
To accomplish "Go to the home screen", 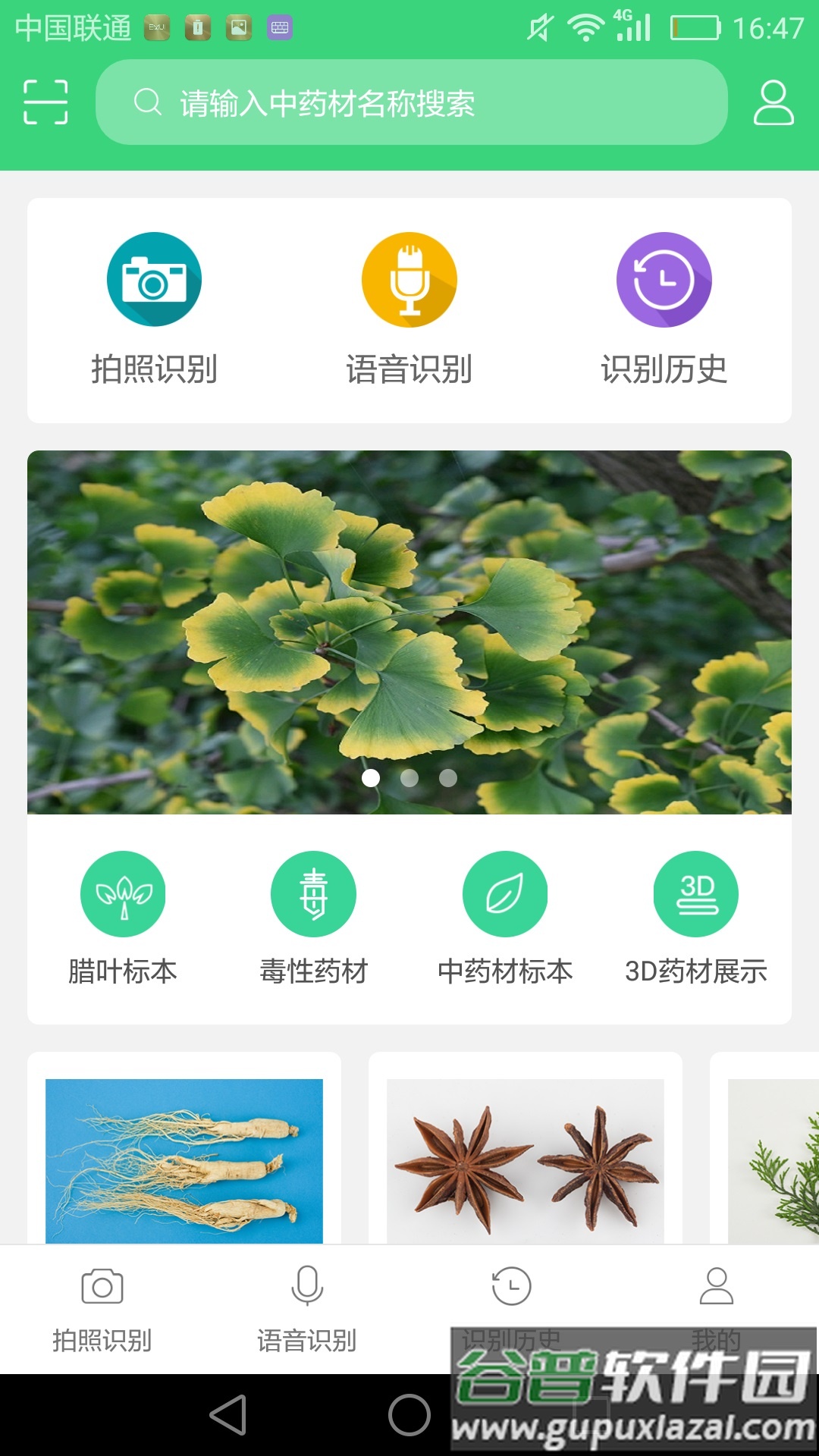I will click(409, 1415).
